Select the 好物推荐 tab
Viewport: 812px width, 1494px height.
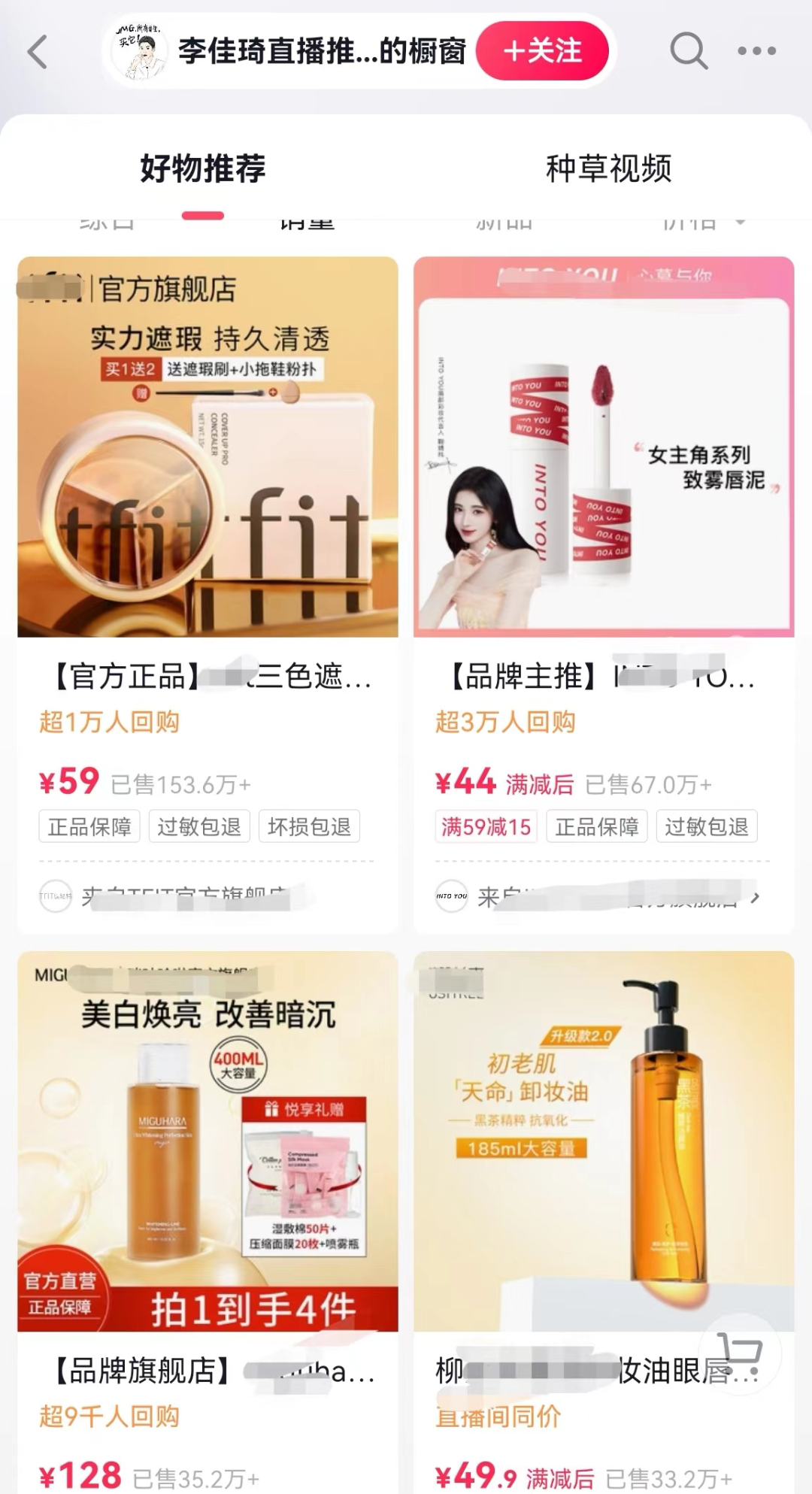(203, 168)
